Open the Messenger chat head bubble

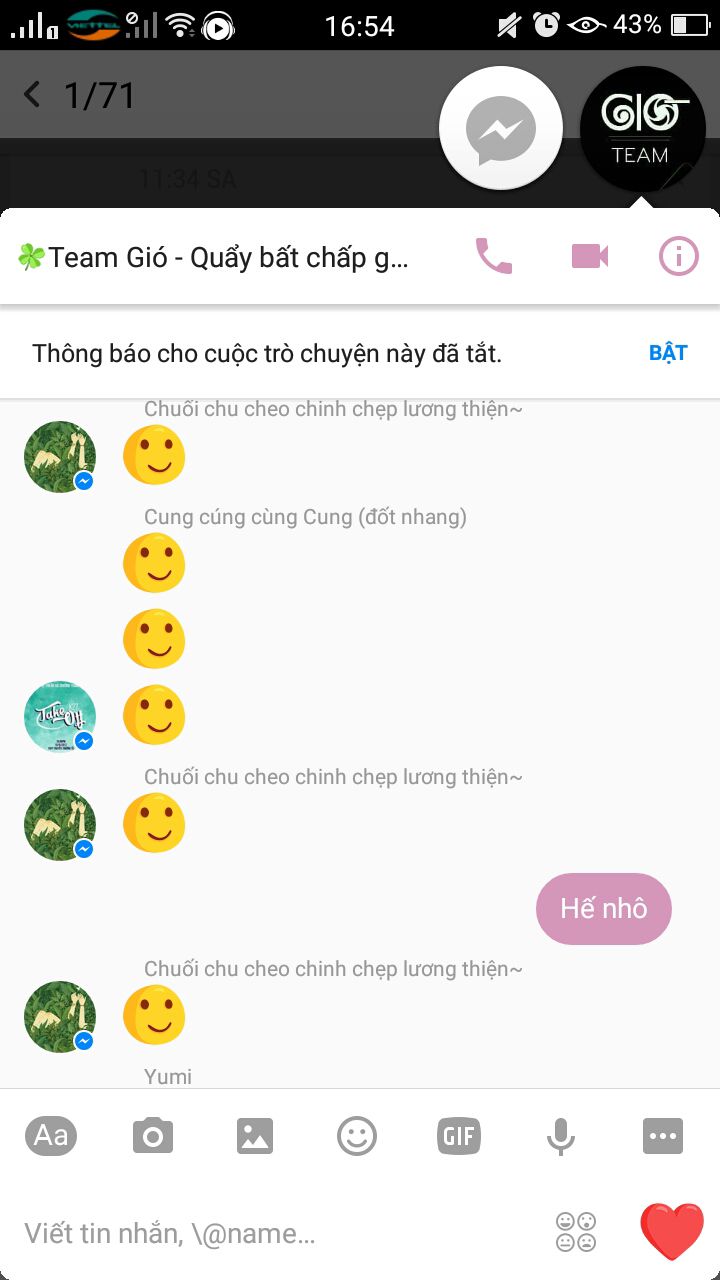(x=501, y=129)
